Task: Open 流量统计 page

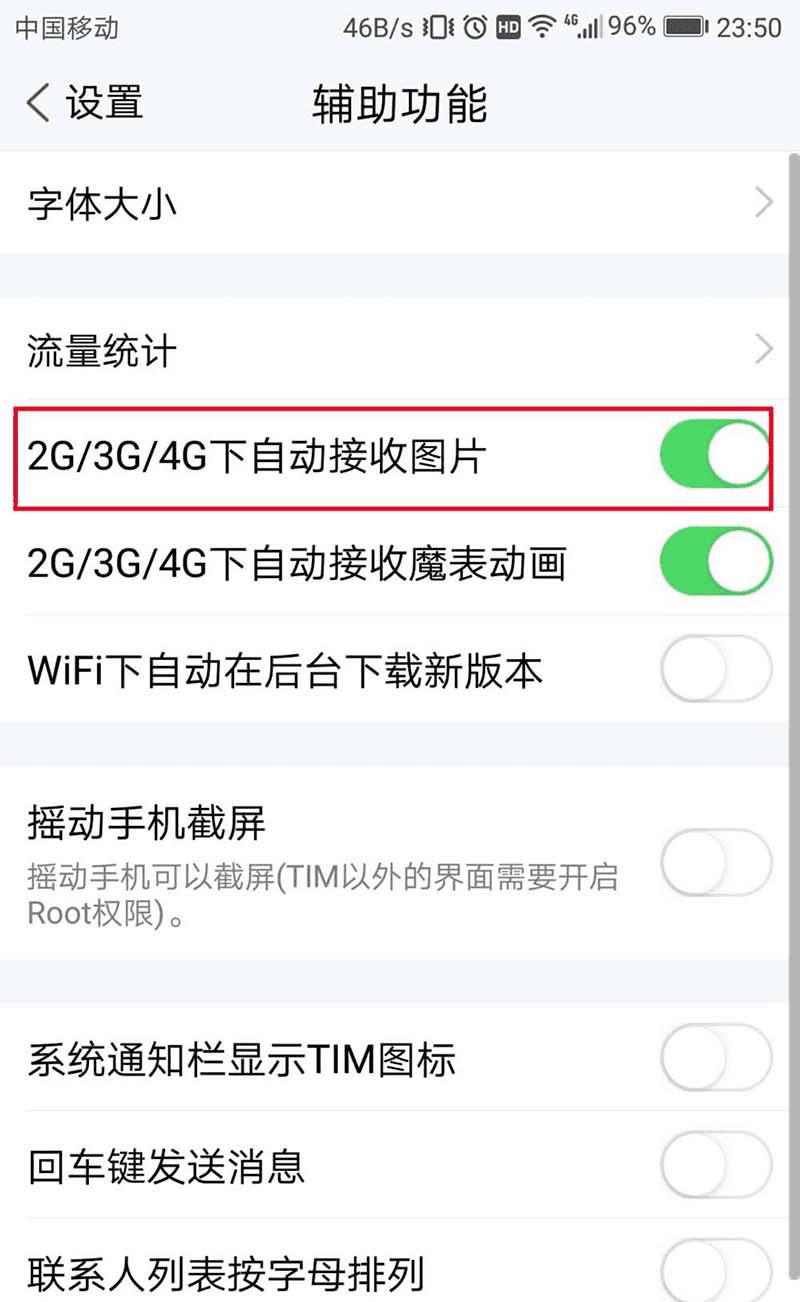Action: pos(400,350)
